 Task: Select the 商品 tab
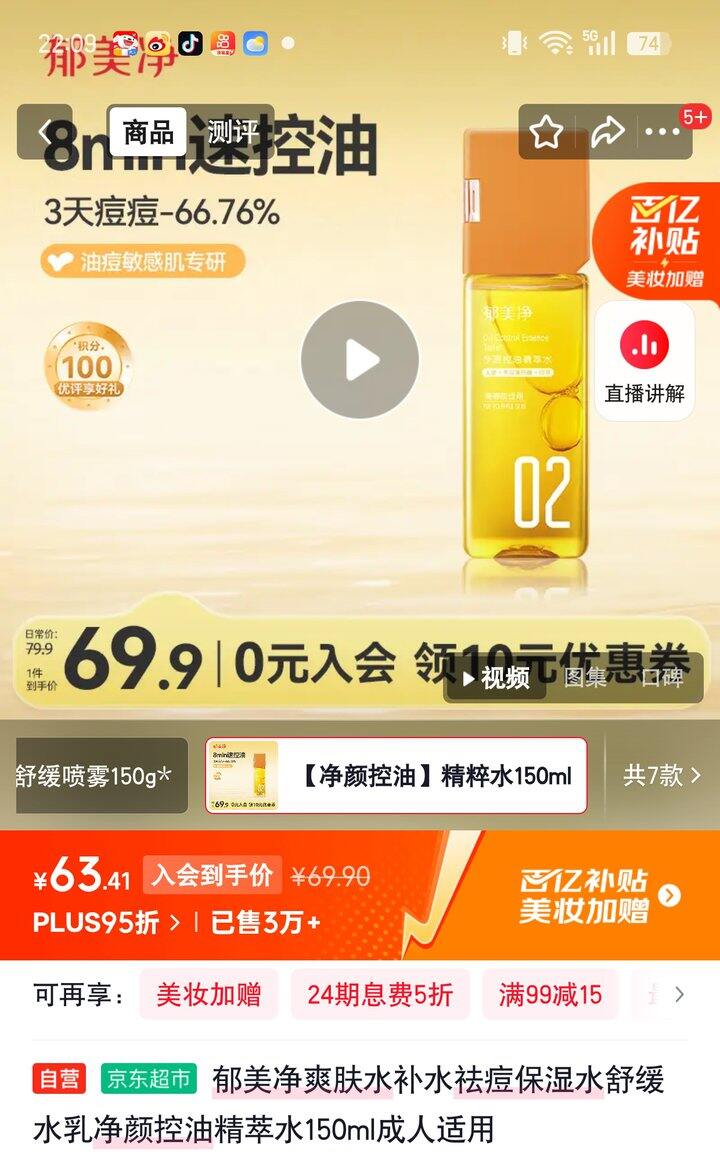148,132
